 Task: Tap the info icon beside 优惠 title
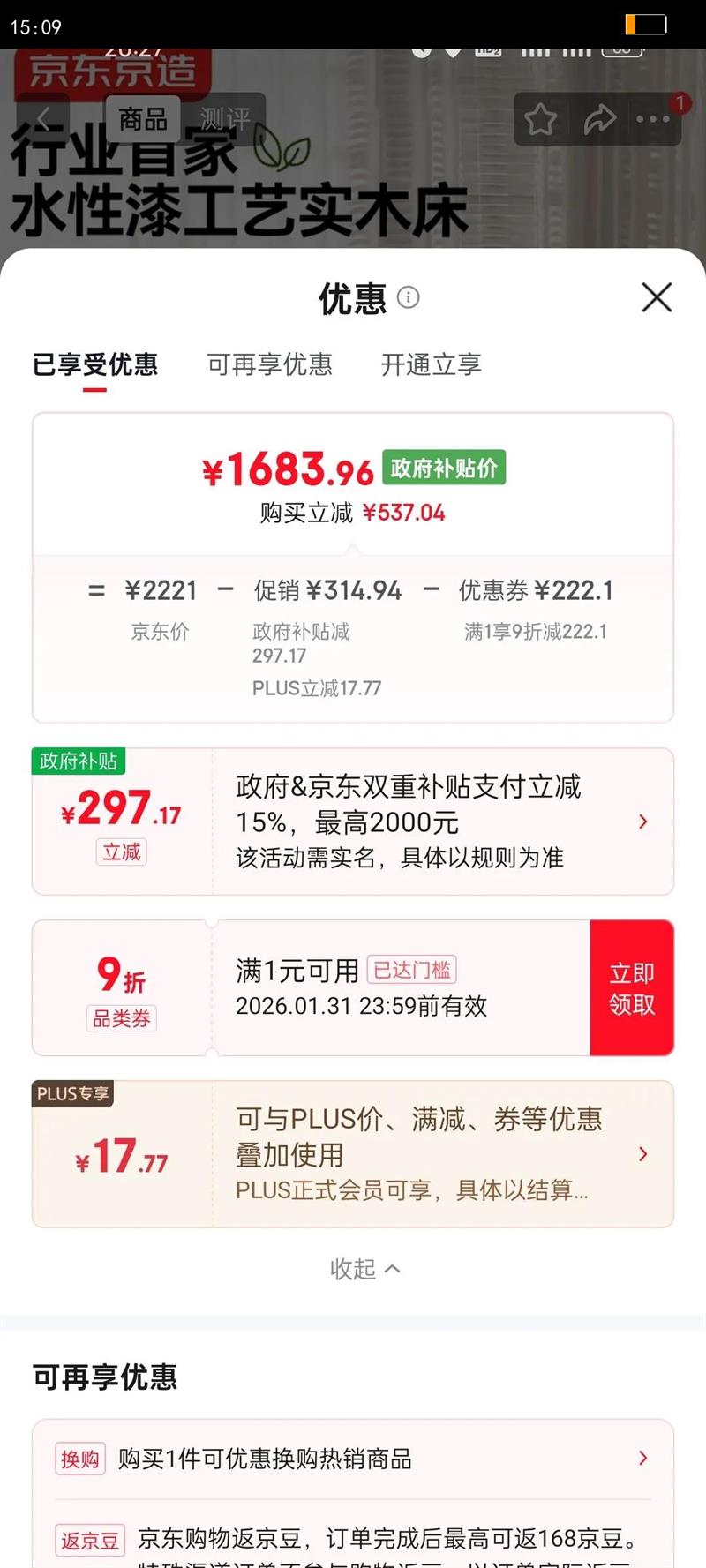coord(409,298)
